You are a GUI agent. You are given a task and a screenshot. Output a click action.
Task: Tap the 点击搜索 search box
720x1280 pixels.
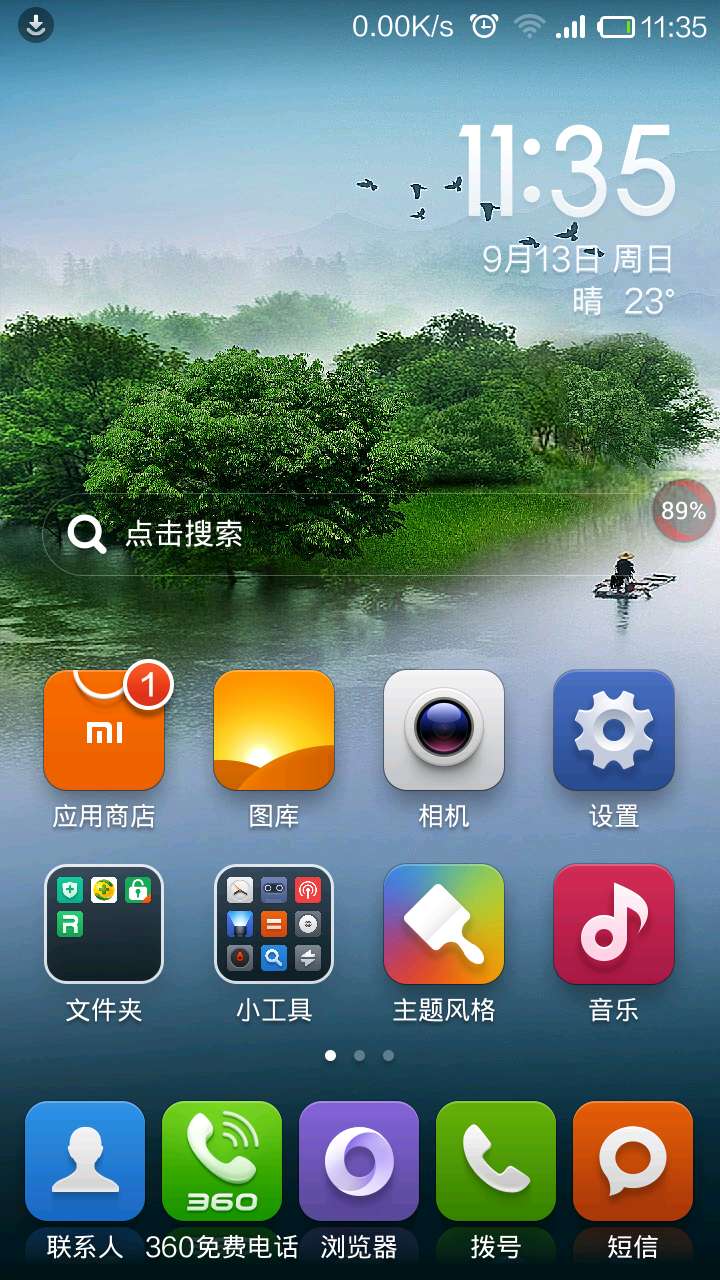tap(340, 534)
